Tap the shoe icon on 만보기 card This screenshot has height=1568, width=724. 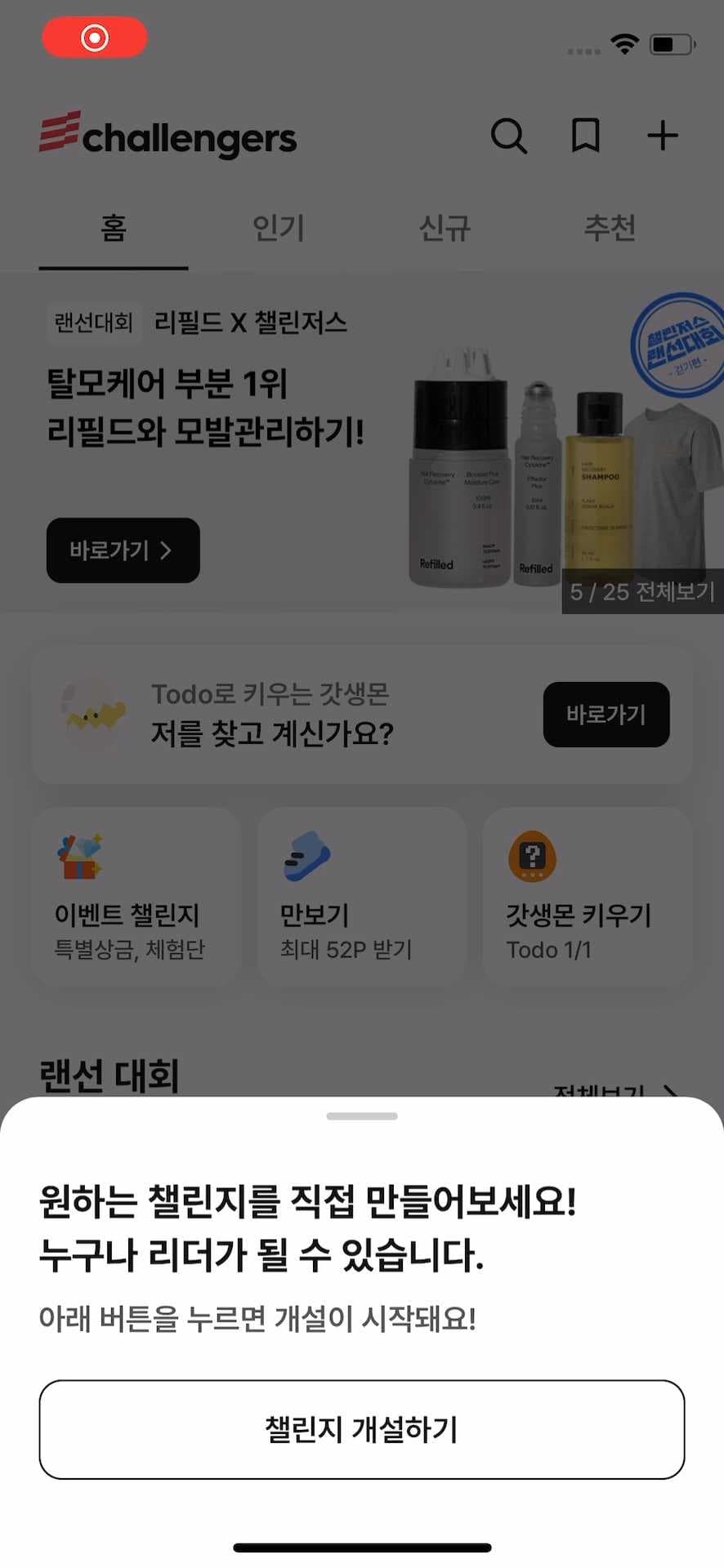(307, 856)
